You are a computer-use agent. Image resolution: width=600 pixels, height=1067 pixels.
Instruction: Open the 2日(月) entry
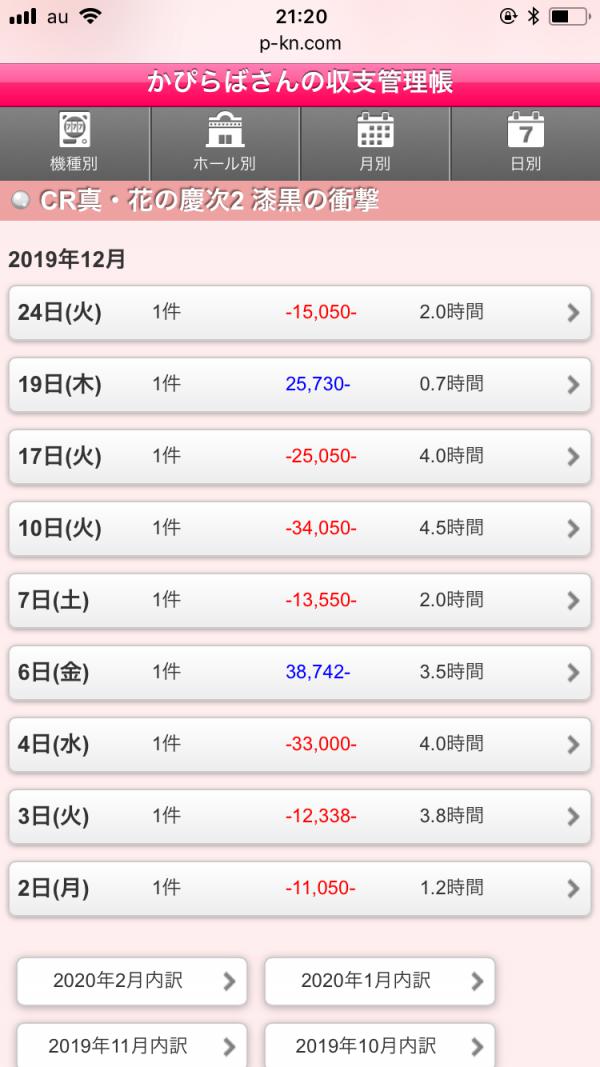click(300, 889)
